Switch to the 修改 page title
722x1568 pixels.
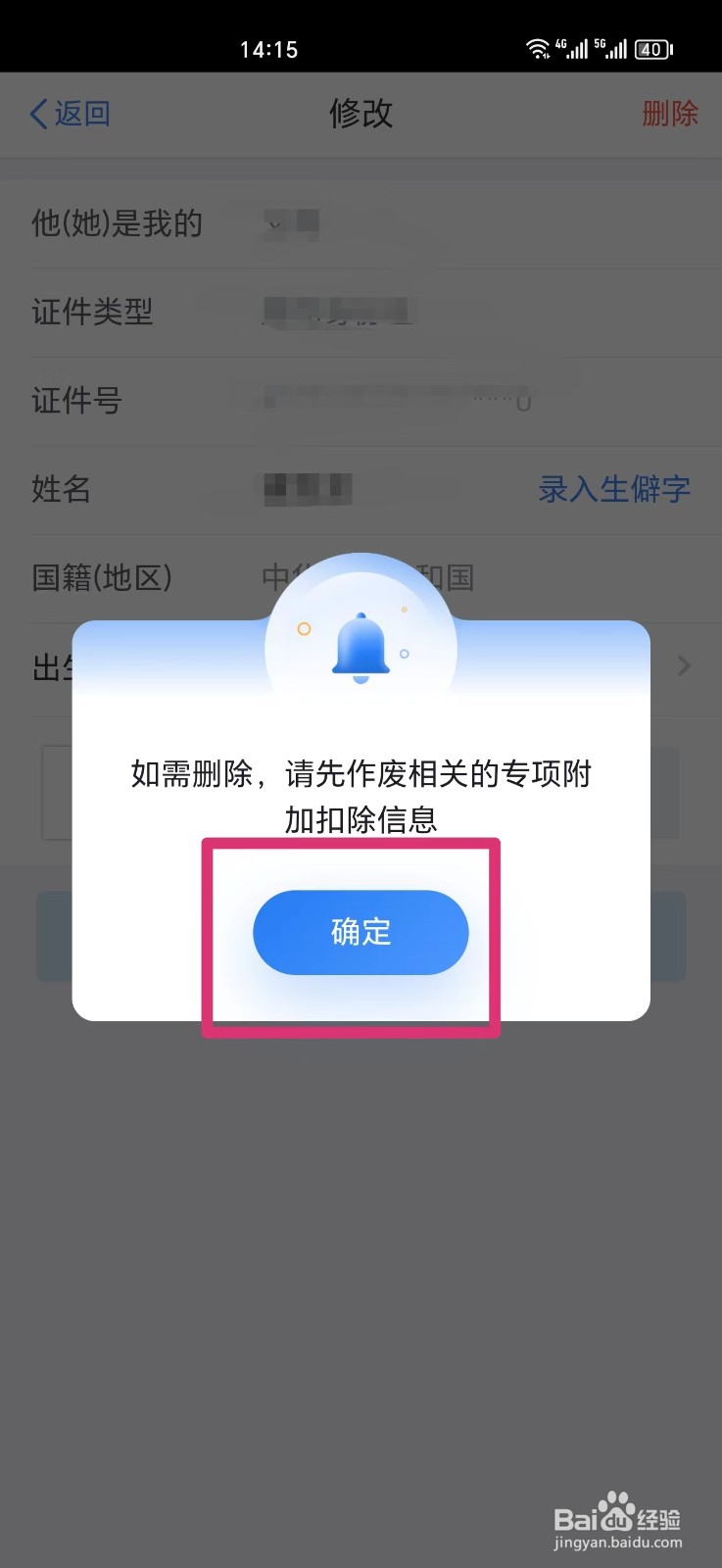[x=361, y=114]
